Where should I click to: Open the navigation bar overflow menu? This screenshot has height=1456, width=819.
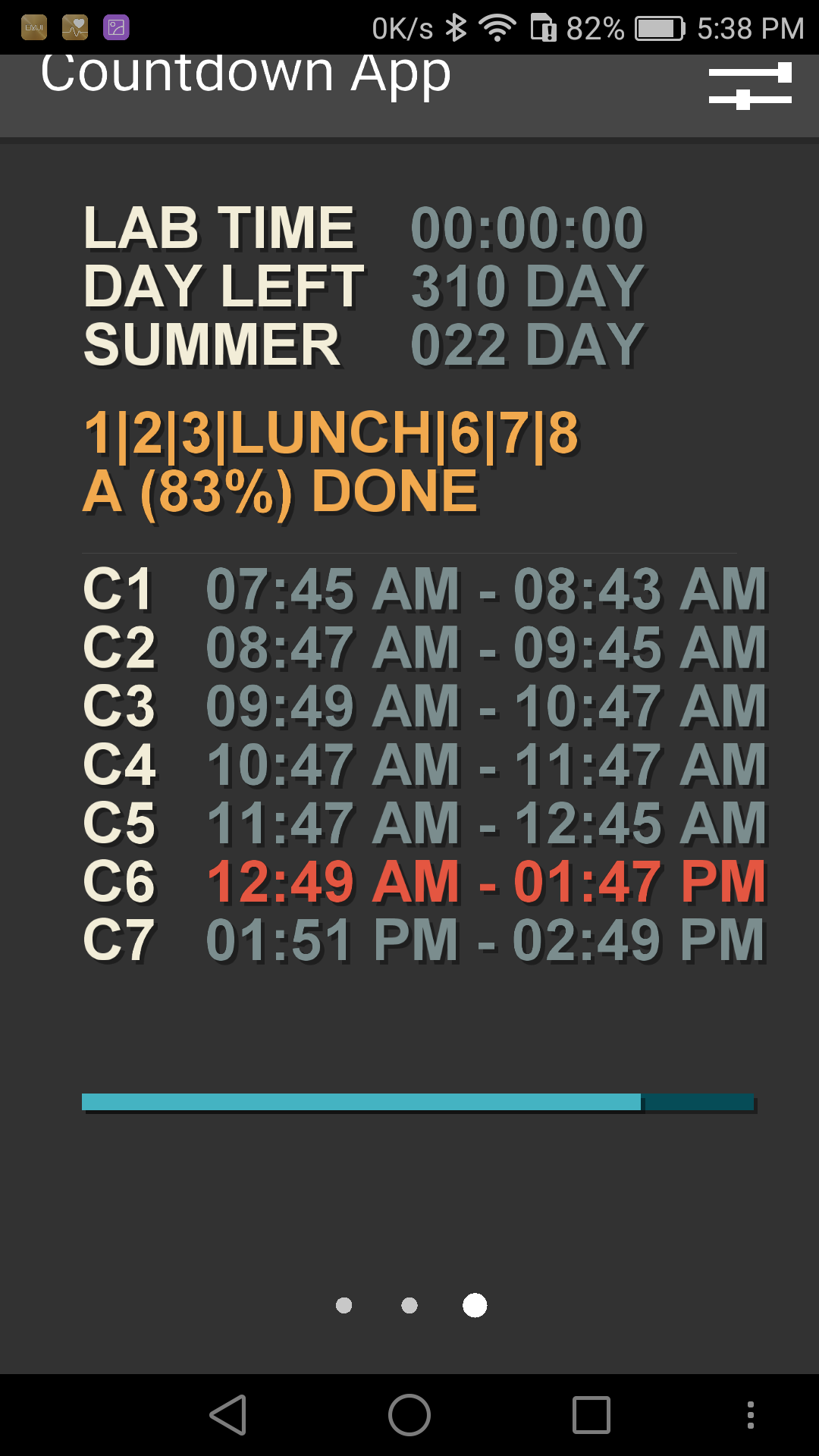(x=750, y=1415)
